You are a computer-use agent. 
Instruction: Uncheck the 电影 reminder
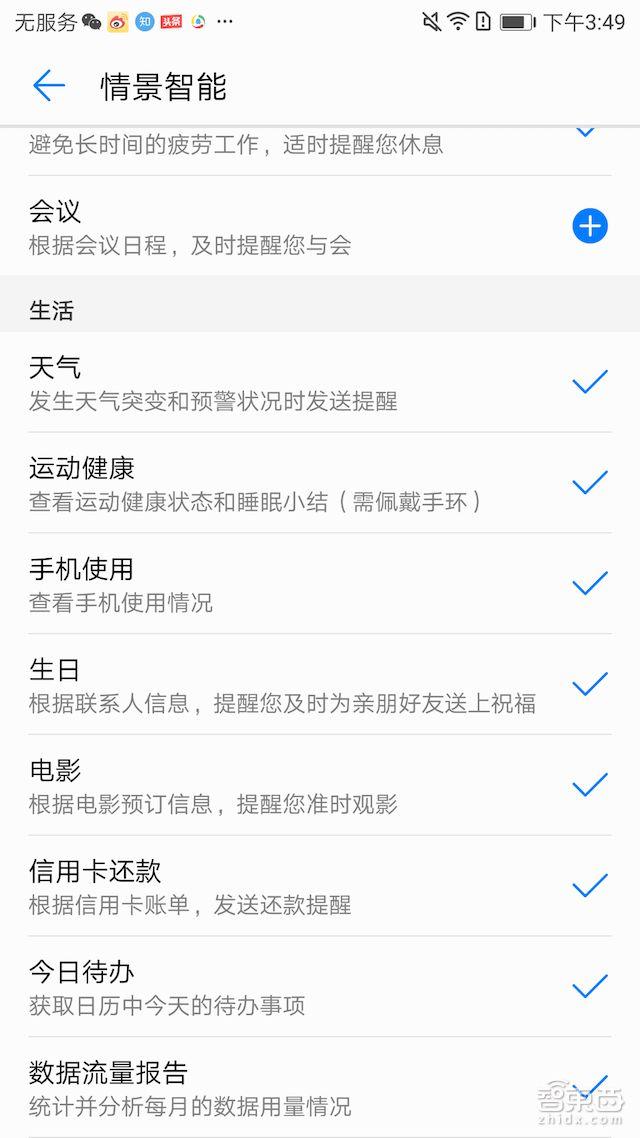(x=590, y=785)
